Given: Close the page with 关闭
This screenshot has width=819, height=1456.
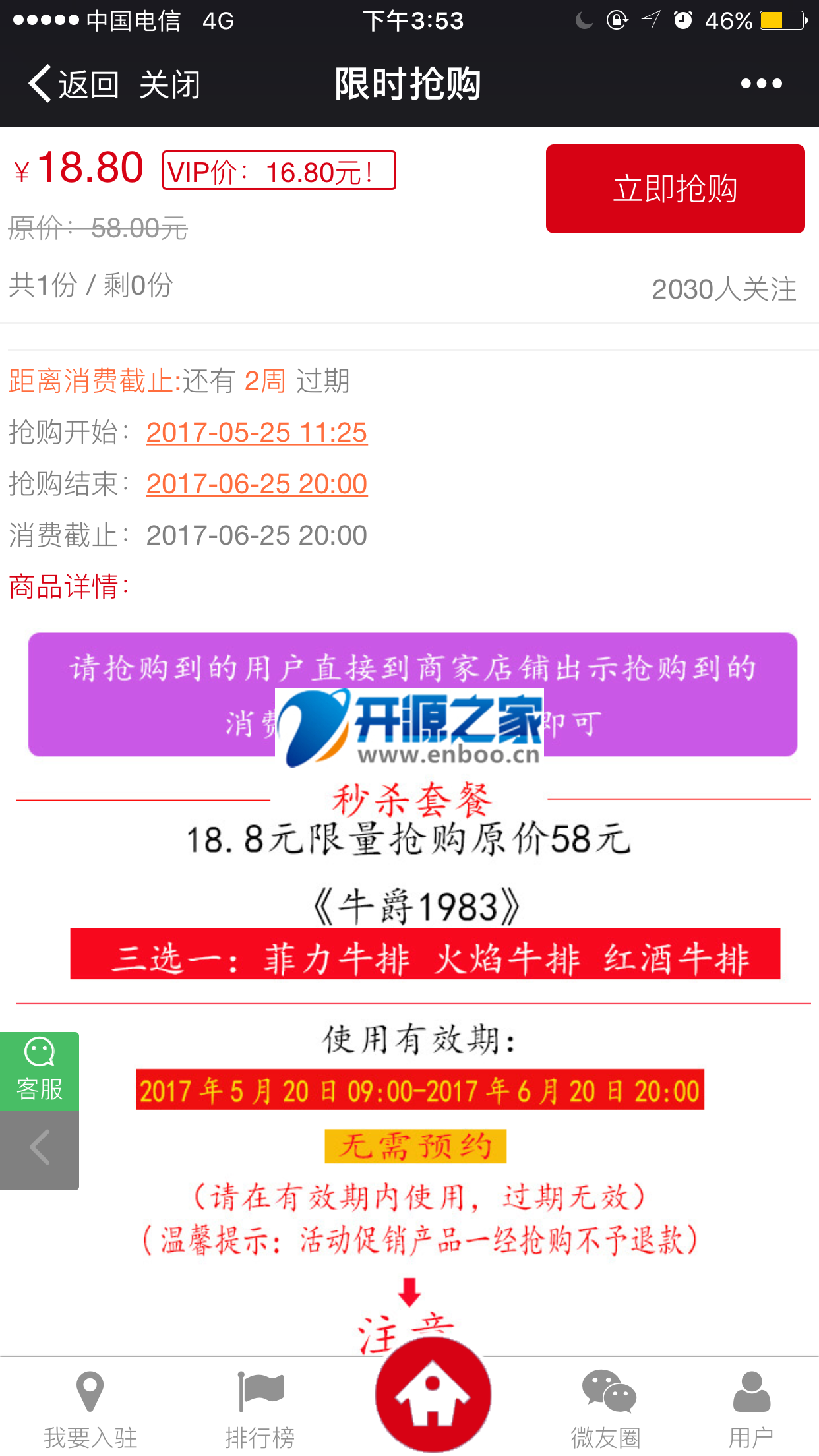Looking at the screenshot, I should click(169, 84).
